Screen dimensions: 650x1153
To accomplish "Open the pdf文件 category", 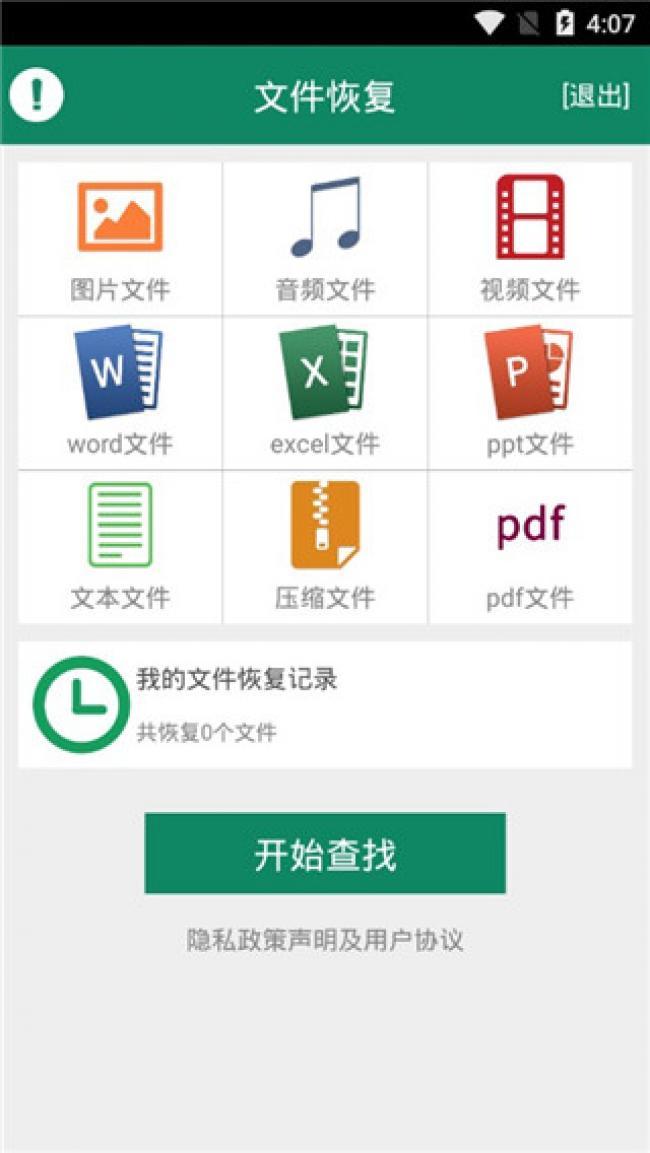I will (530, 547).
